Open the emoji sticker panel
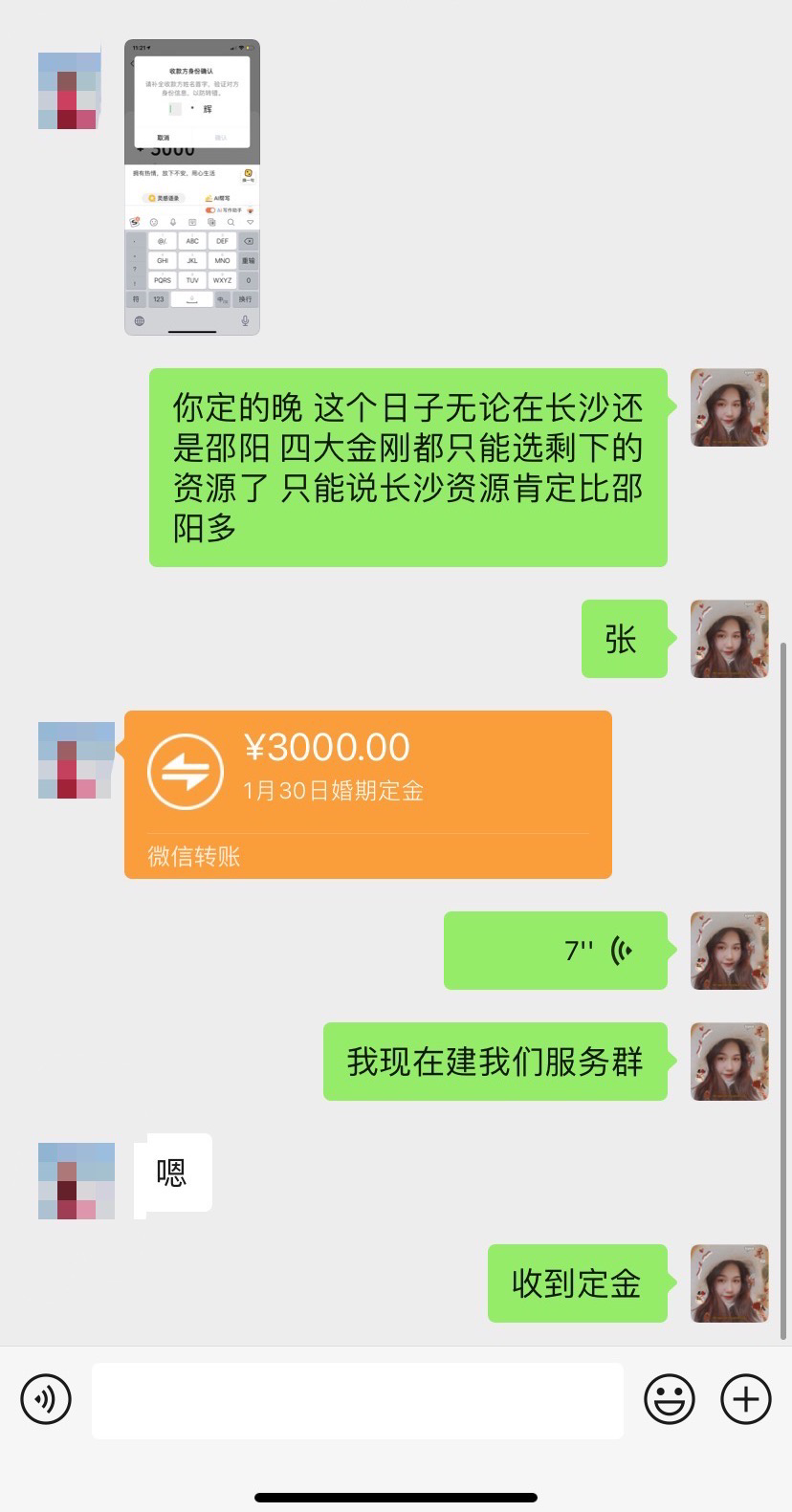 pos(669,1399)
